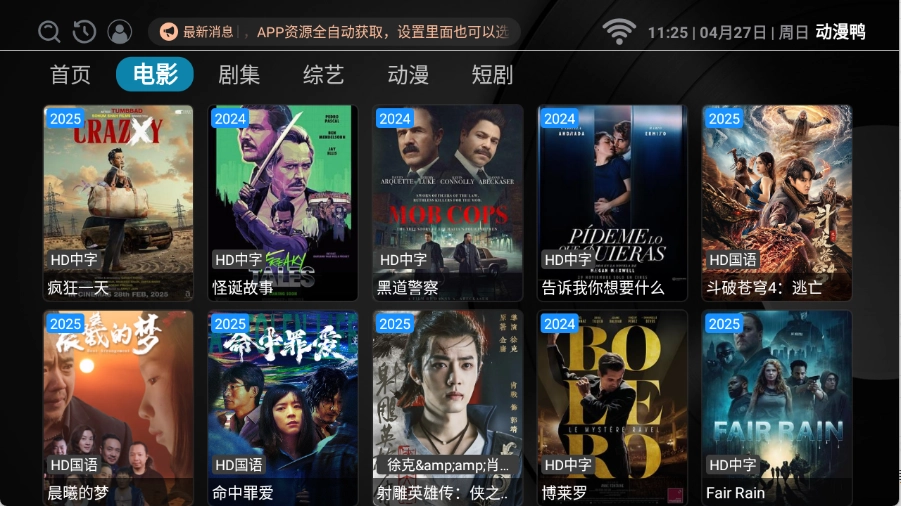Open the watch history icon

pyautogui.click(x=84, y=32)
